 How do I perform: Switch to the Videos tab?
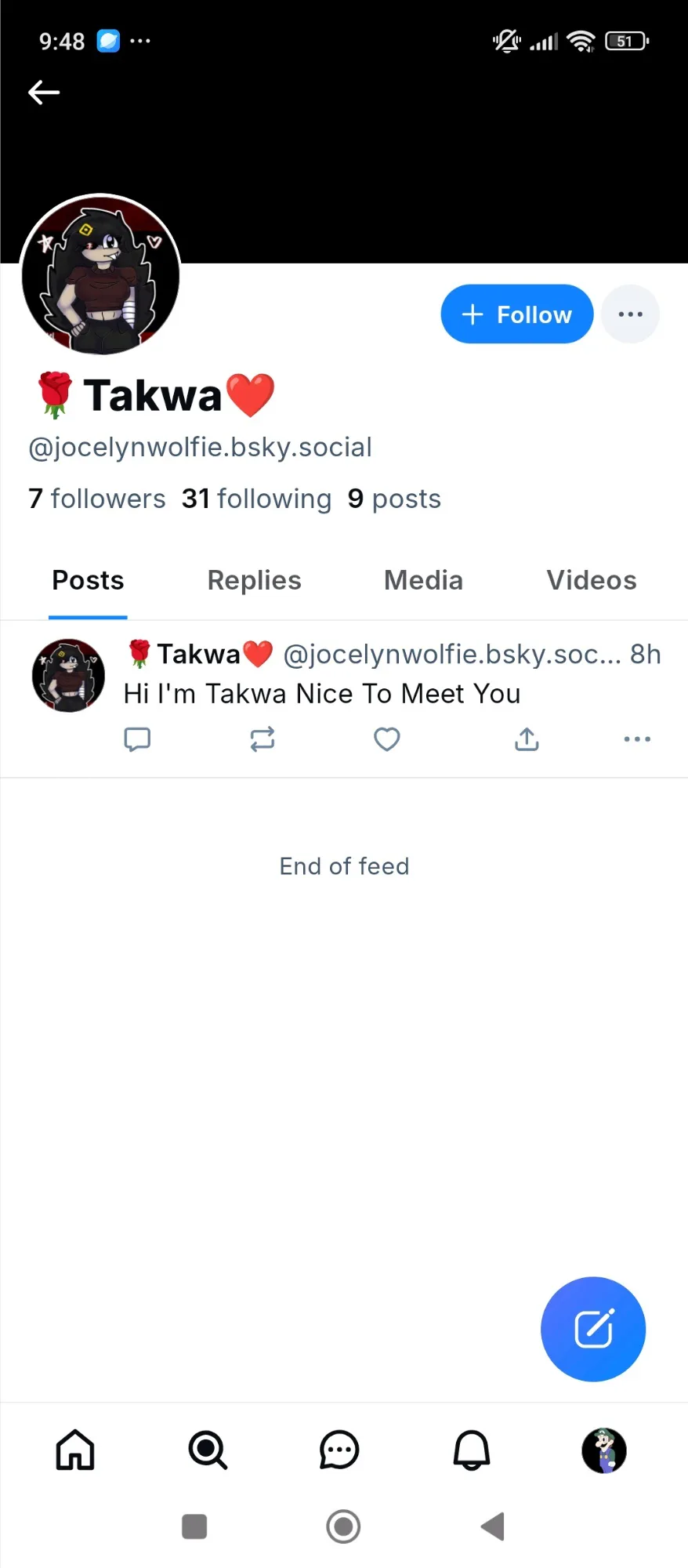(x=592, y=580)
